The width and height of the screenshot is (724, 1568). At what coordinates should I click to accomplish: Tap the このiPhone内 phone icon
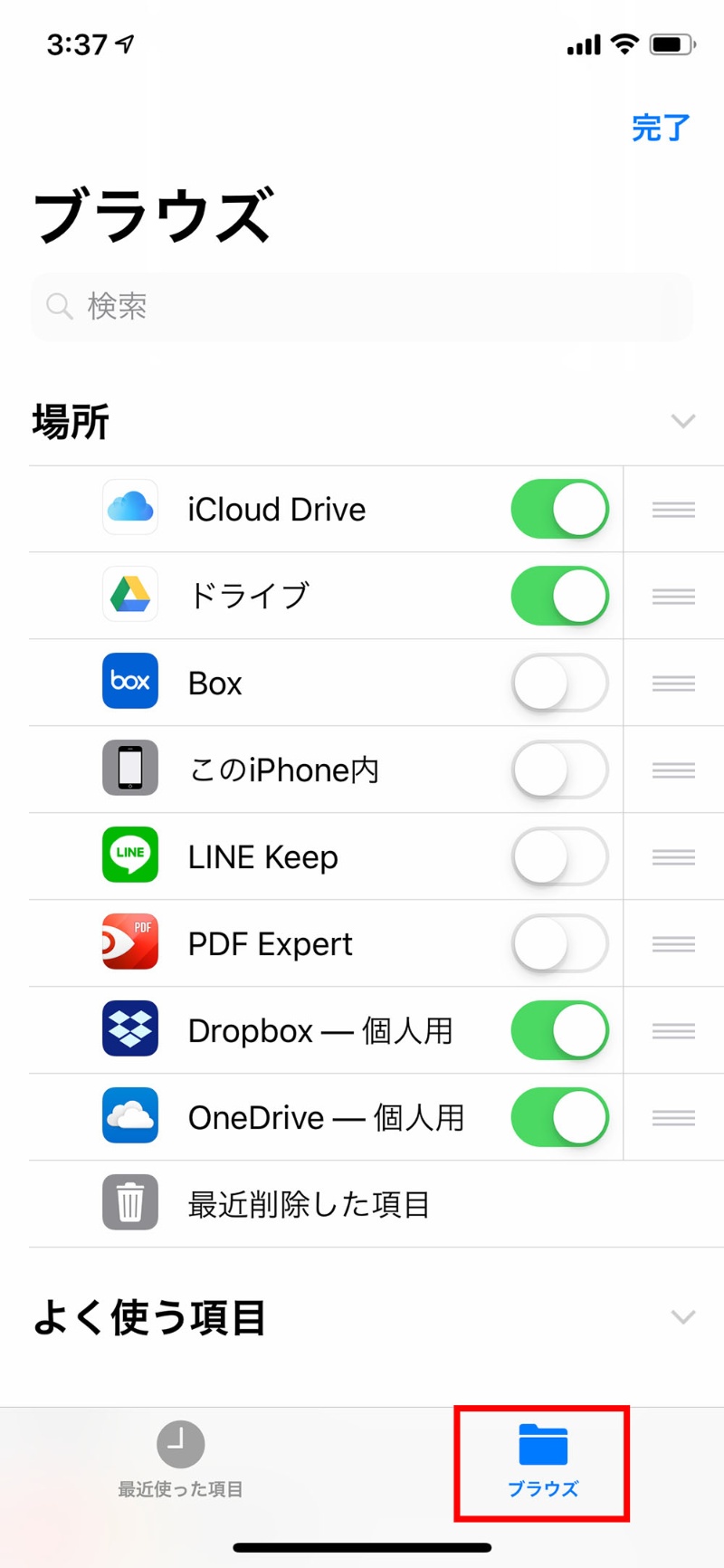(x=129, y=769)
